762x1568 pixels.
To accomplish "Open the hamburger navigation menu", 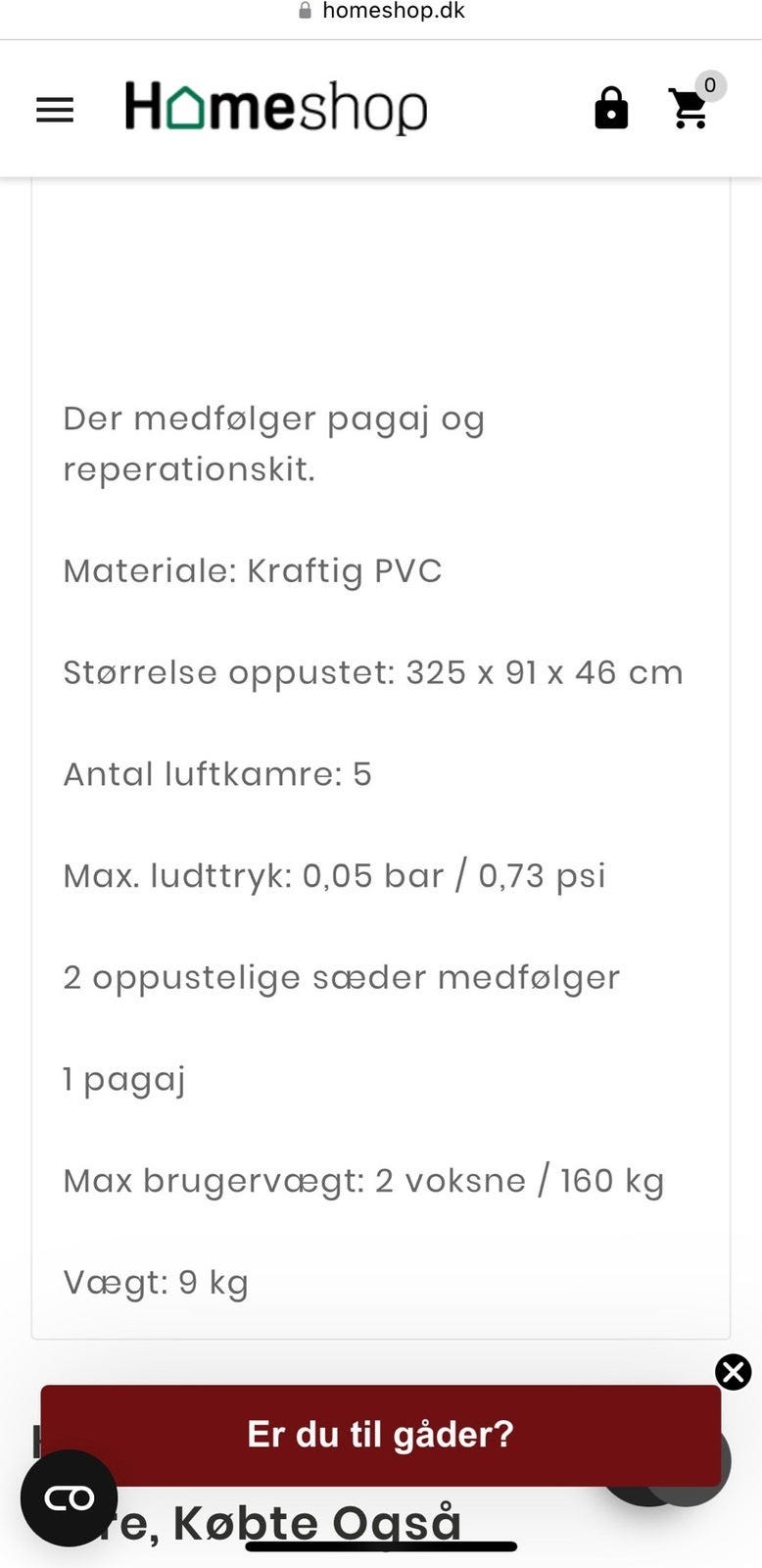I will point(54,109).
